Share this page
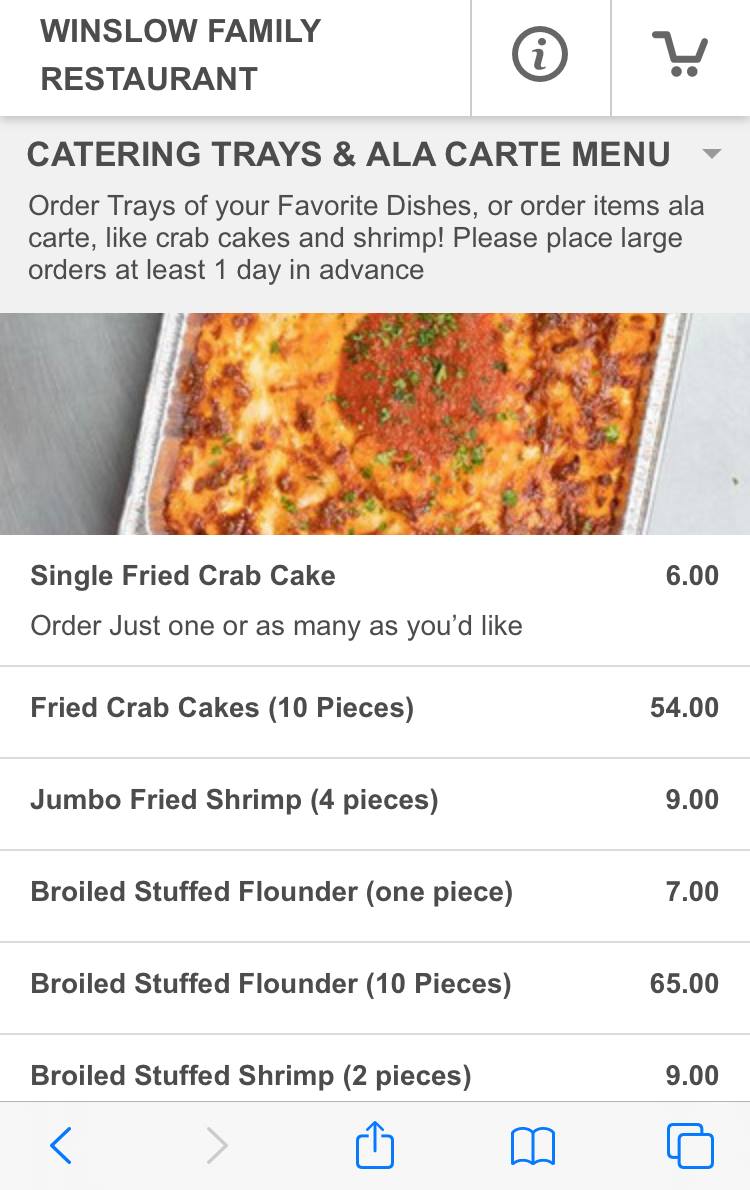Screen dimensions: 750x1190 click(375, 1145)
